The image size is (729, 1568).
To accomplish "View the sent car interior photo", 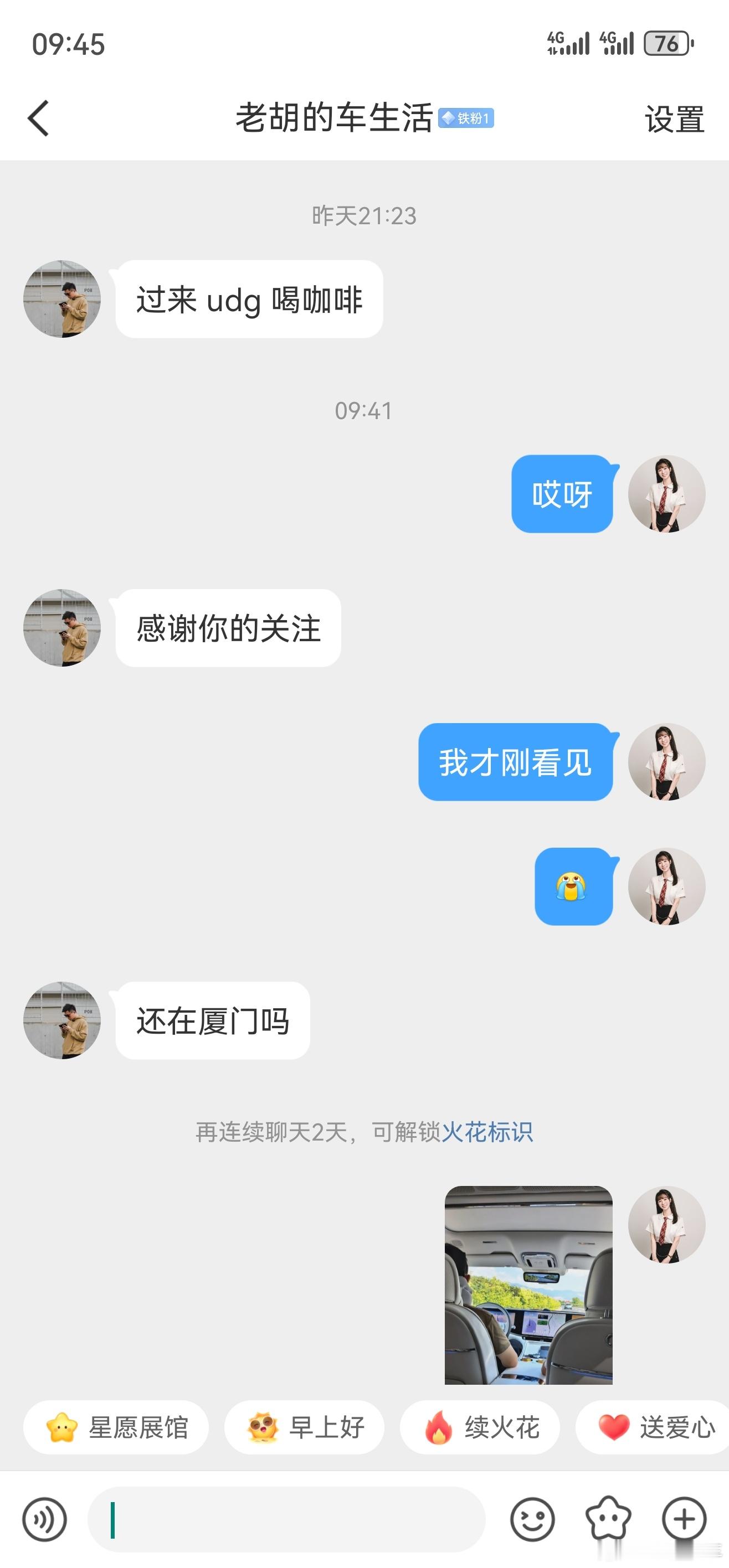I will coord(528,1285).
